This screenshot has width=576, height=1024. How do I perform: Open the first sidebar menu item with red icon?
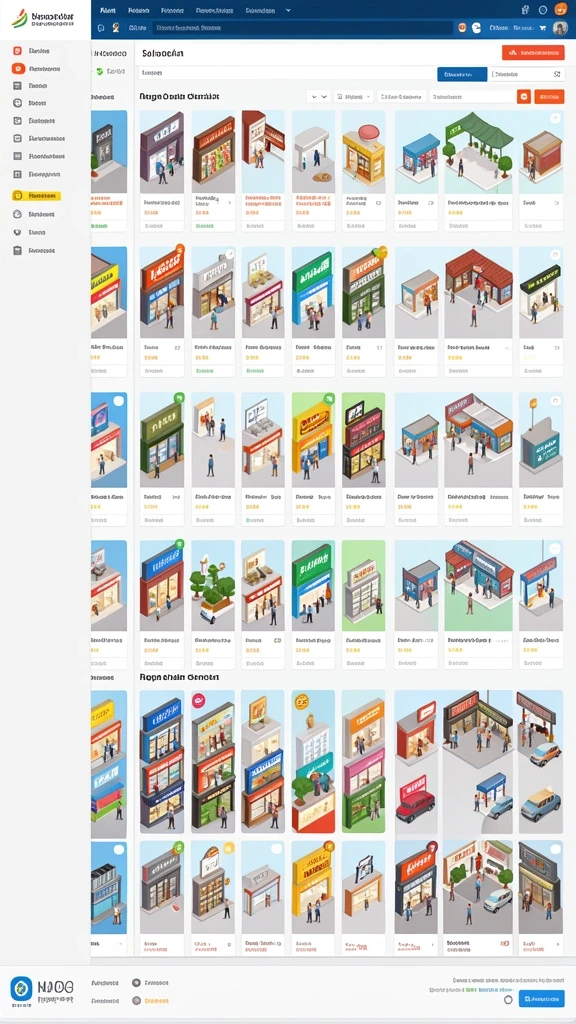(39, 51)
